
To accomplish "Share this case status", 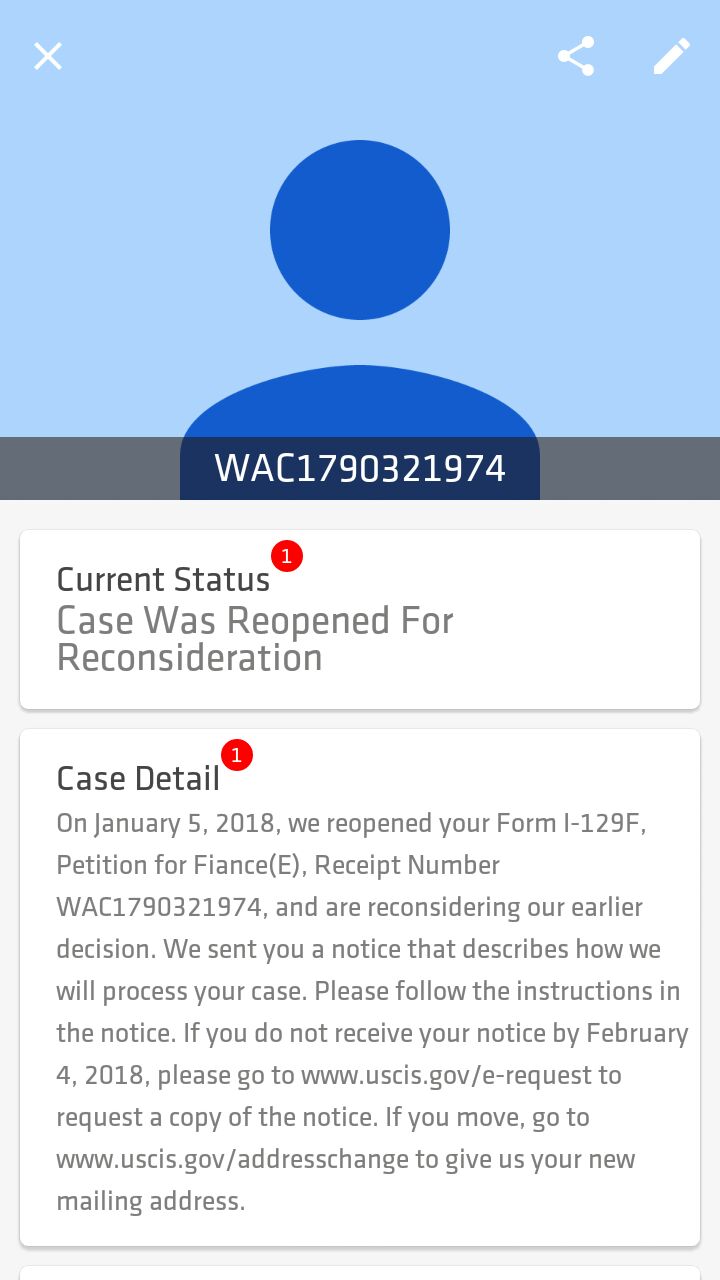I will [x=576, y=56].
